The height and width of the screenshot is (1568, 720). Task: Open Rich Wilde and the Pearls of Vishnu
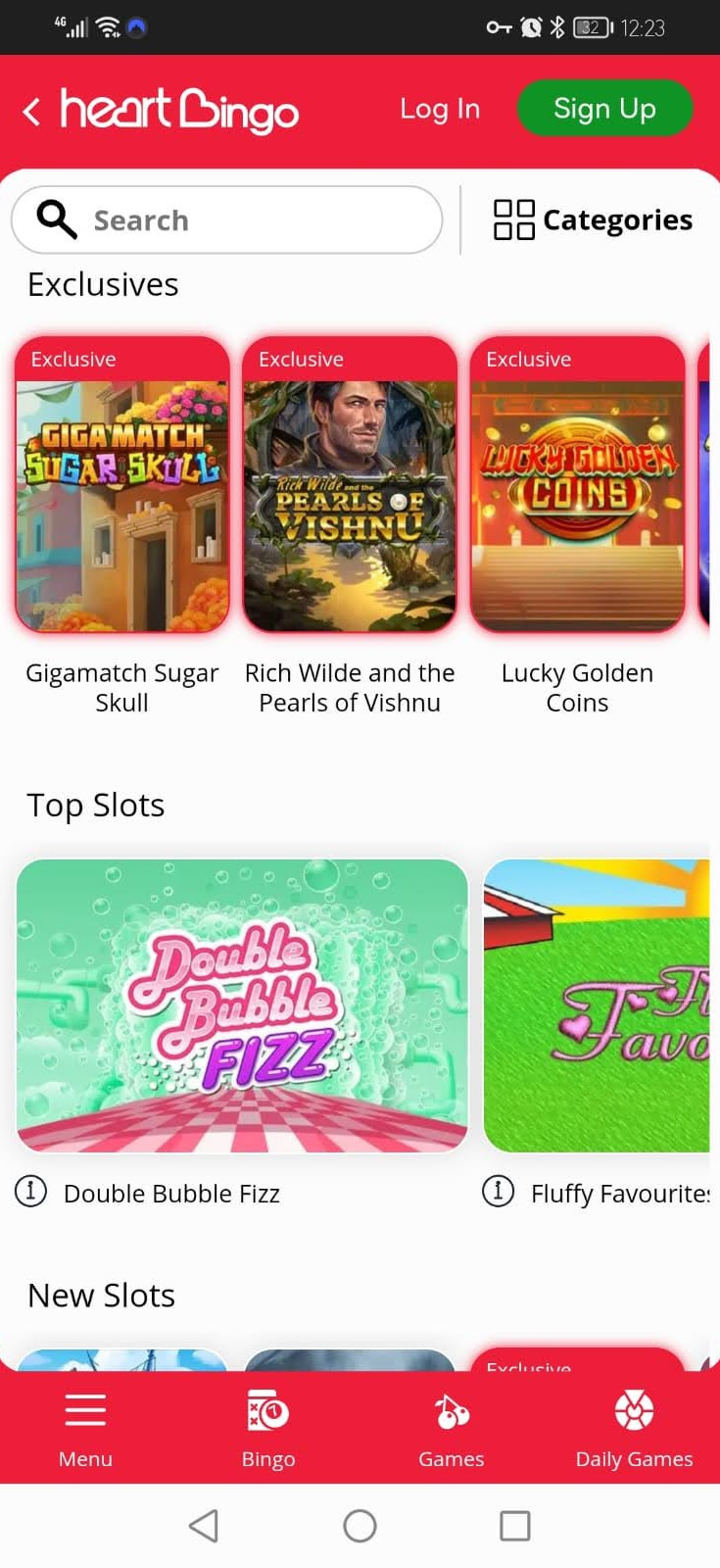click(350, 487)
